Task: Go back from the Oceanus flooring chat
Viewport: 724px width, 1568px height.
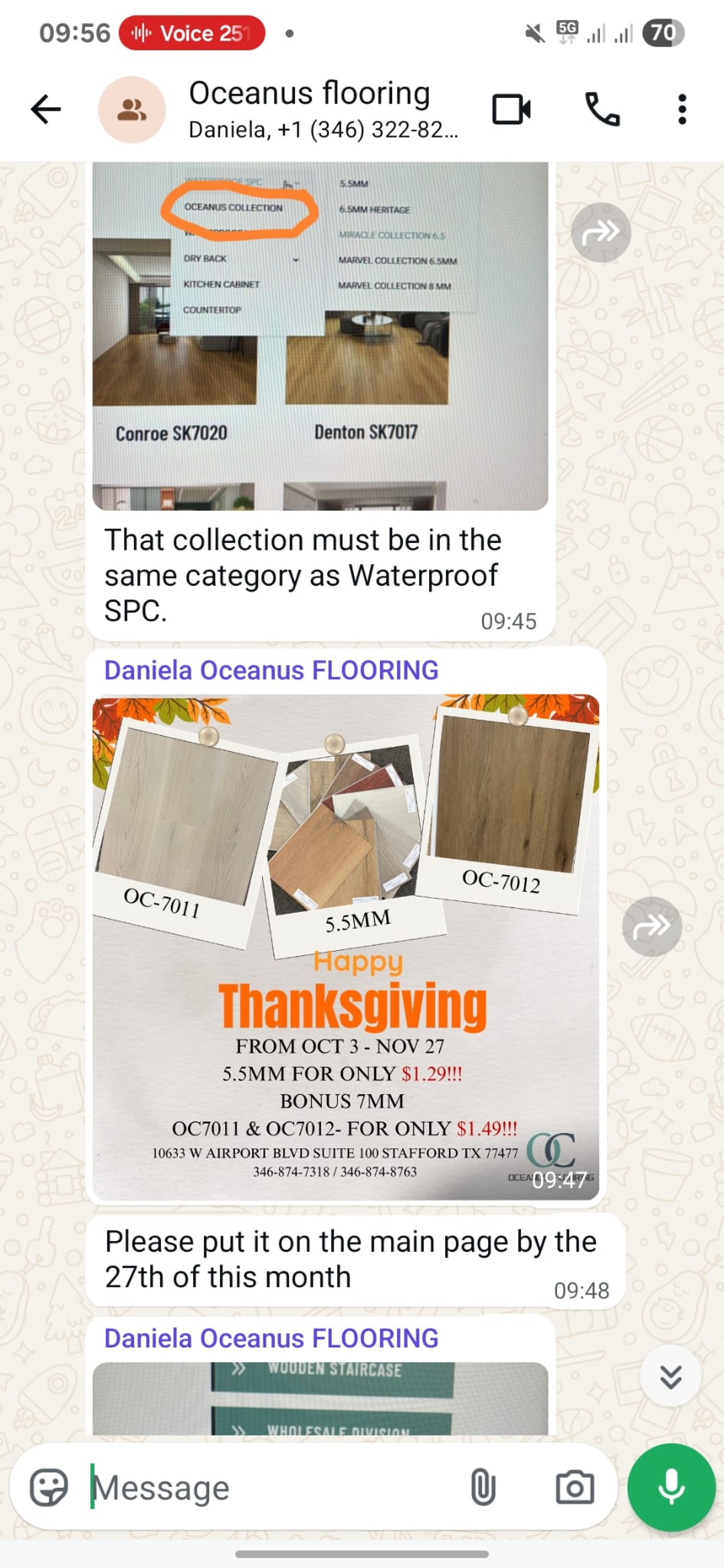Action: click(46, 109)
